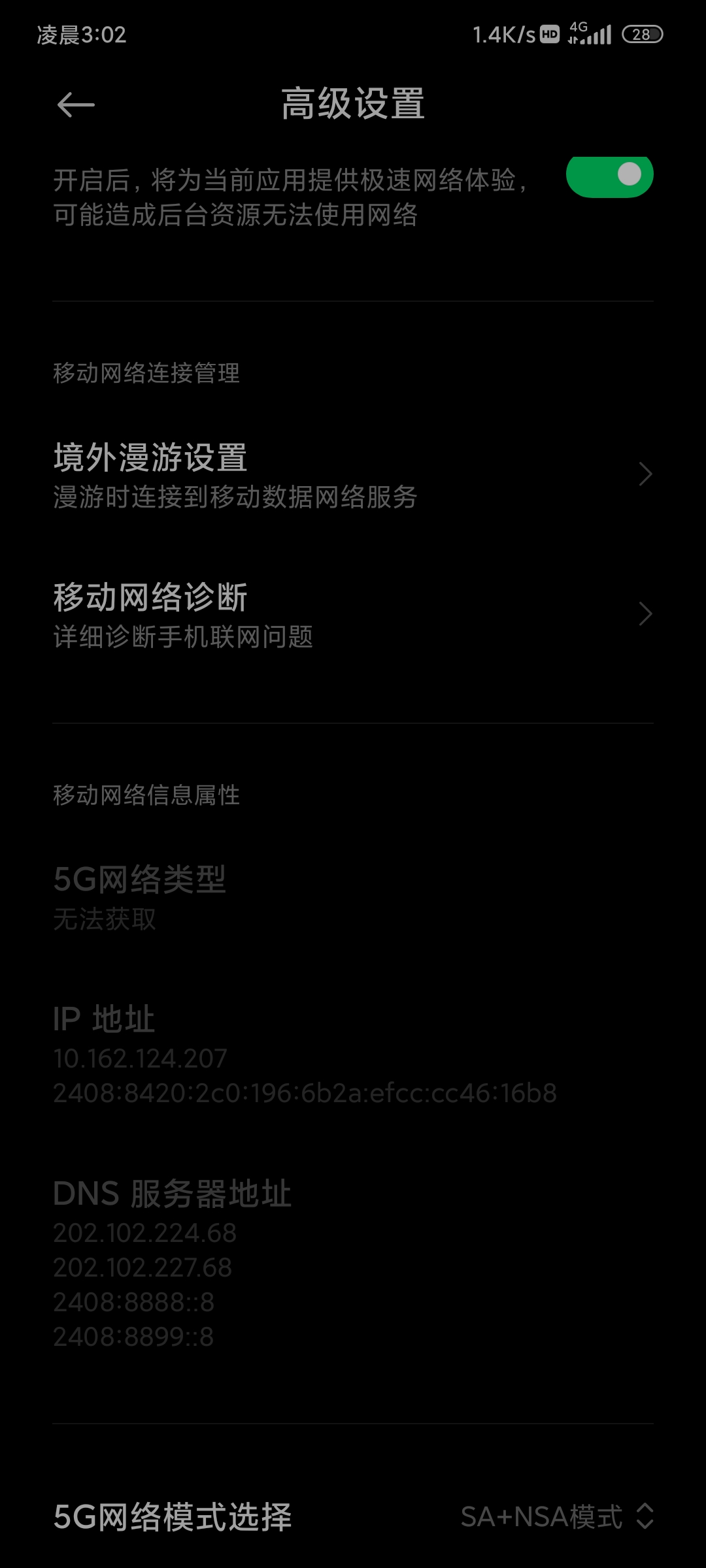Open the 5G网络模式选择 dropdown
The image size is (706, 1568).
pos(353,1516)
